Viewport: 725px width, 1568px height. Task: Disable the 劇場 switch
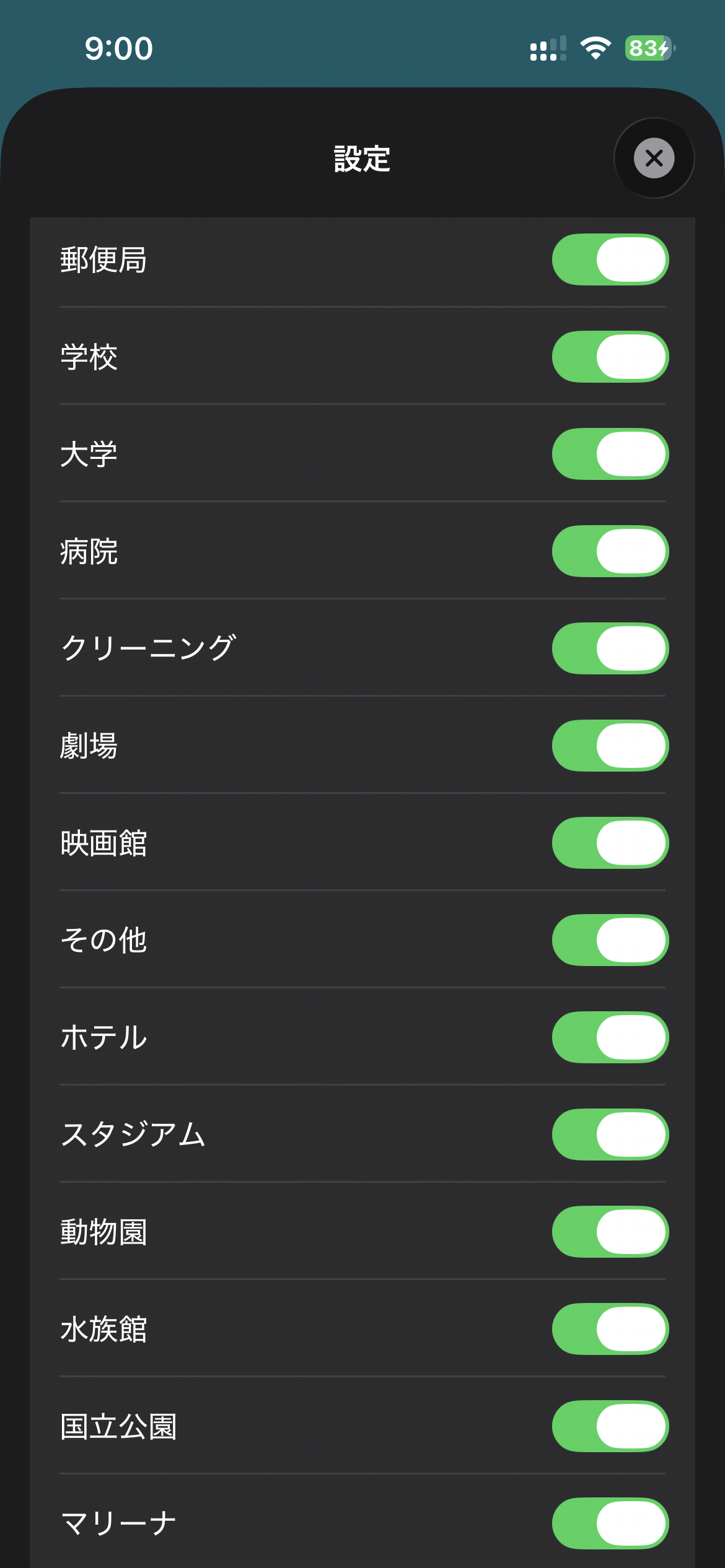tap(610, 746)
